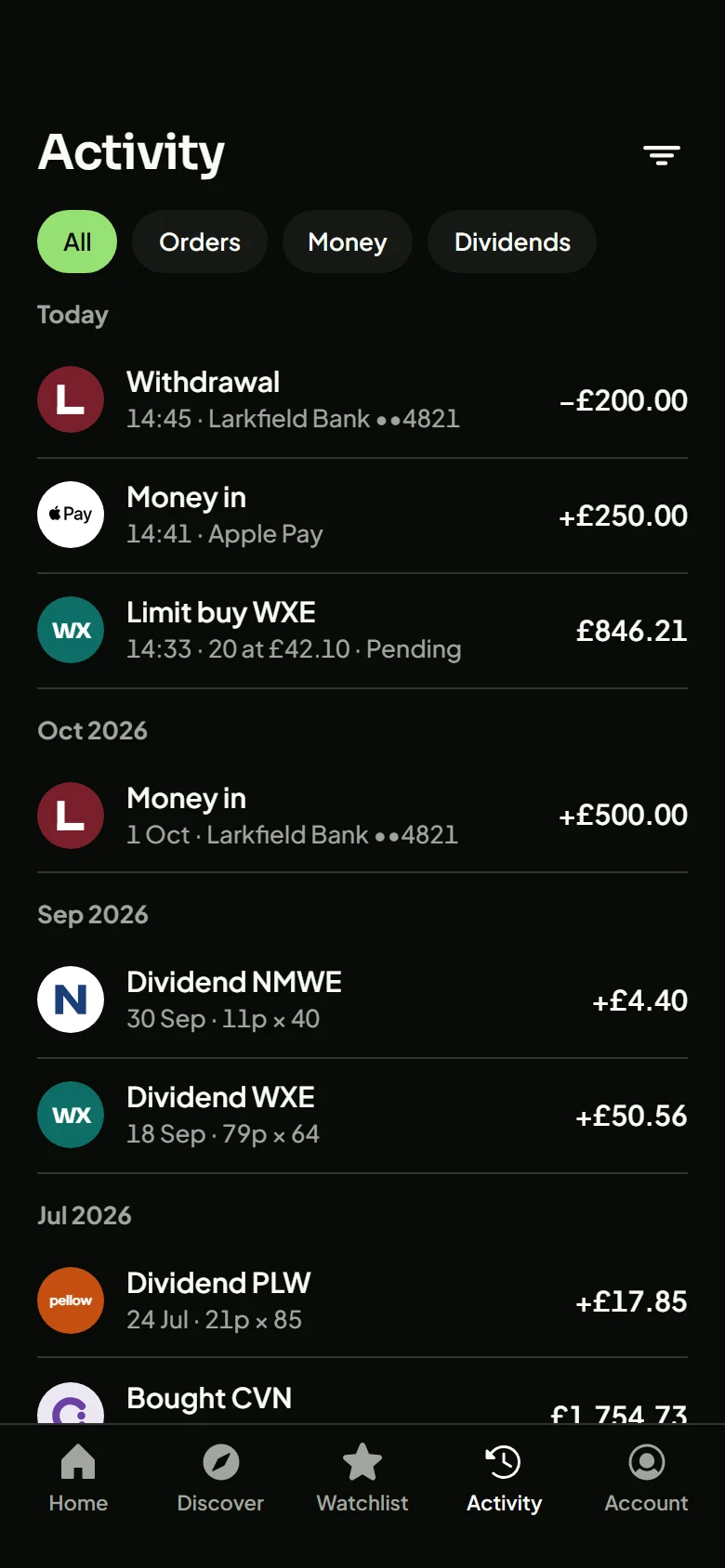Screen dimensions: 725x1568
Task: Switch to the Discover tab
Action: tap(220, 1479)
